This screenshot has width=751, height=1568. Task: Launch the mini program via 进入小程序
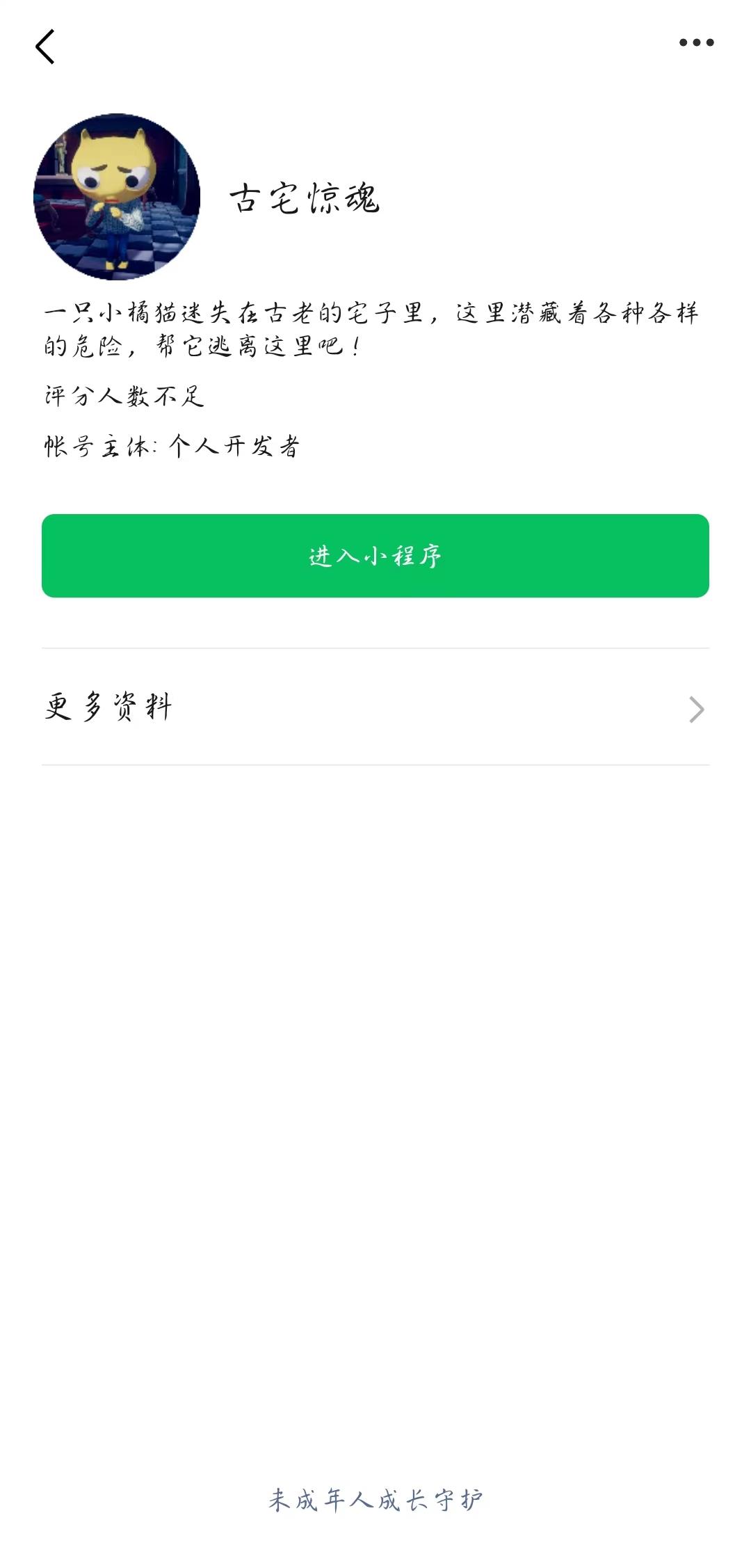(x=375, y=555)
